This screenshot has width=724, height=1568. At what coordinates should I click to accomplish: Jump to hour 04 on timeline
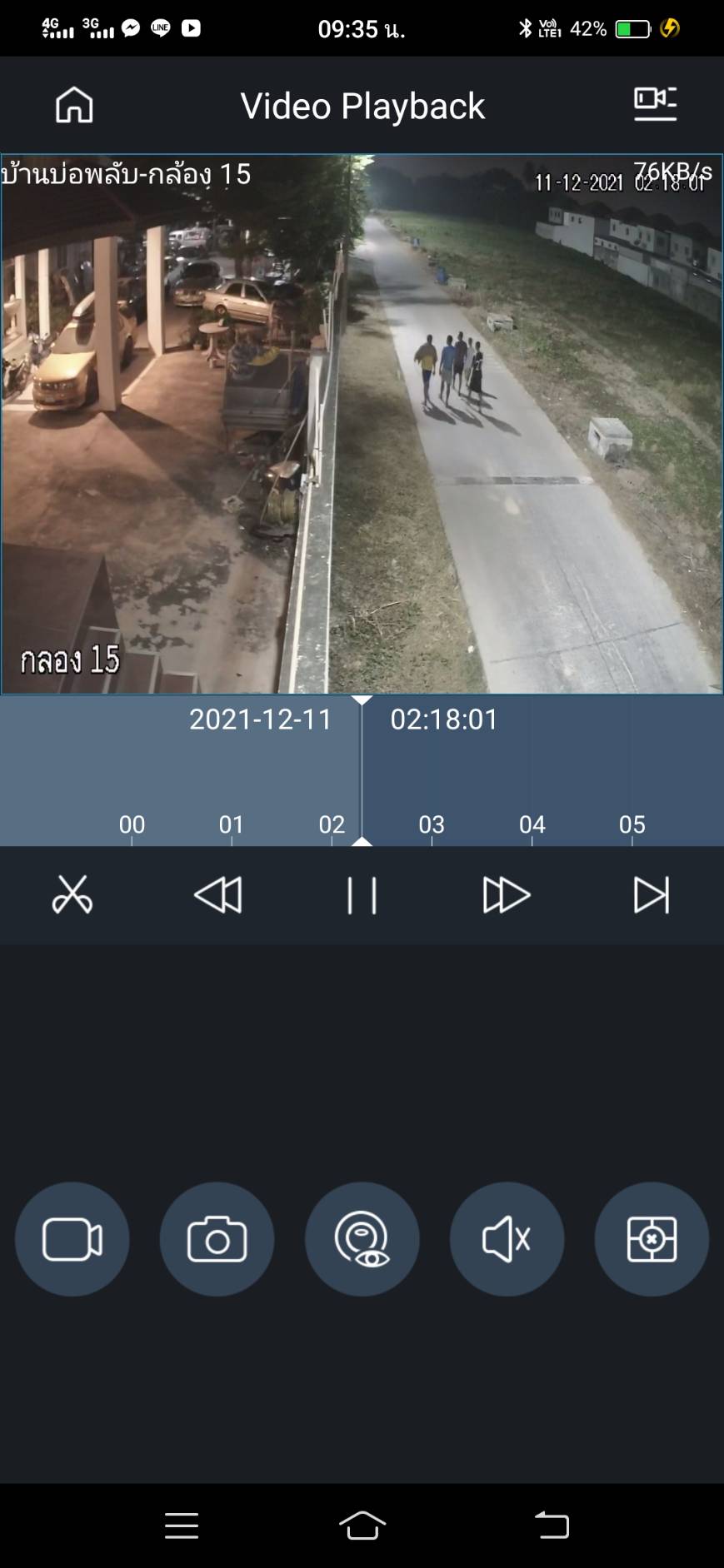pyautogui.click(x=532, y=824)
